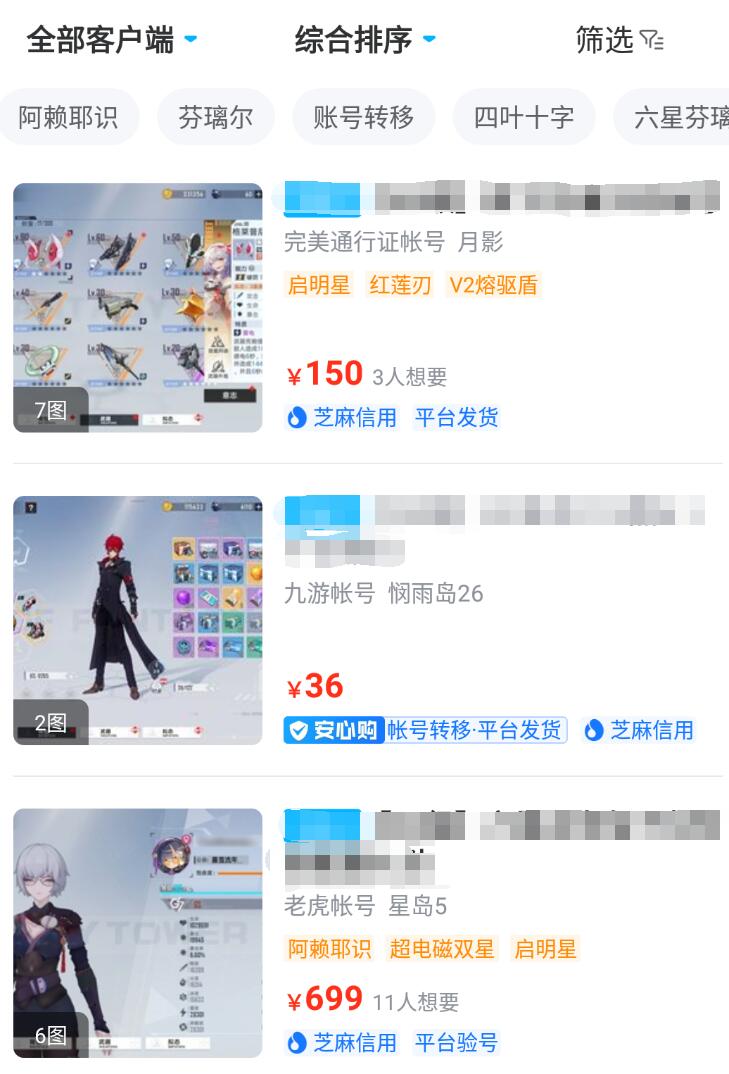Image resolution: width=729 pixels, height=1074 pixels.
Task: Open the 综合排序 sort dropdown
Action: point(365,40)
